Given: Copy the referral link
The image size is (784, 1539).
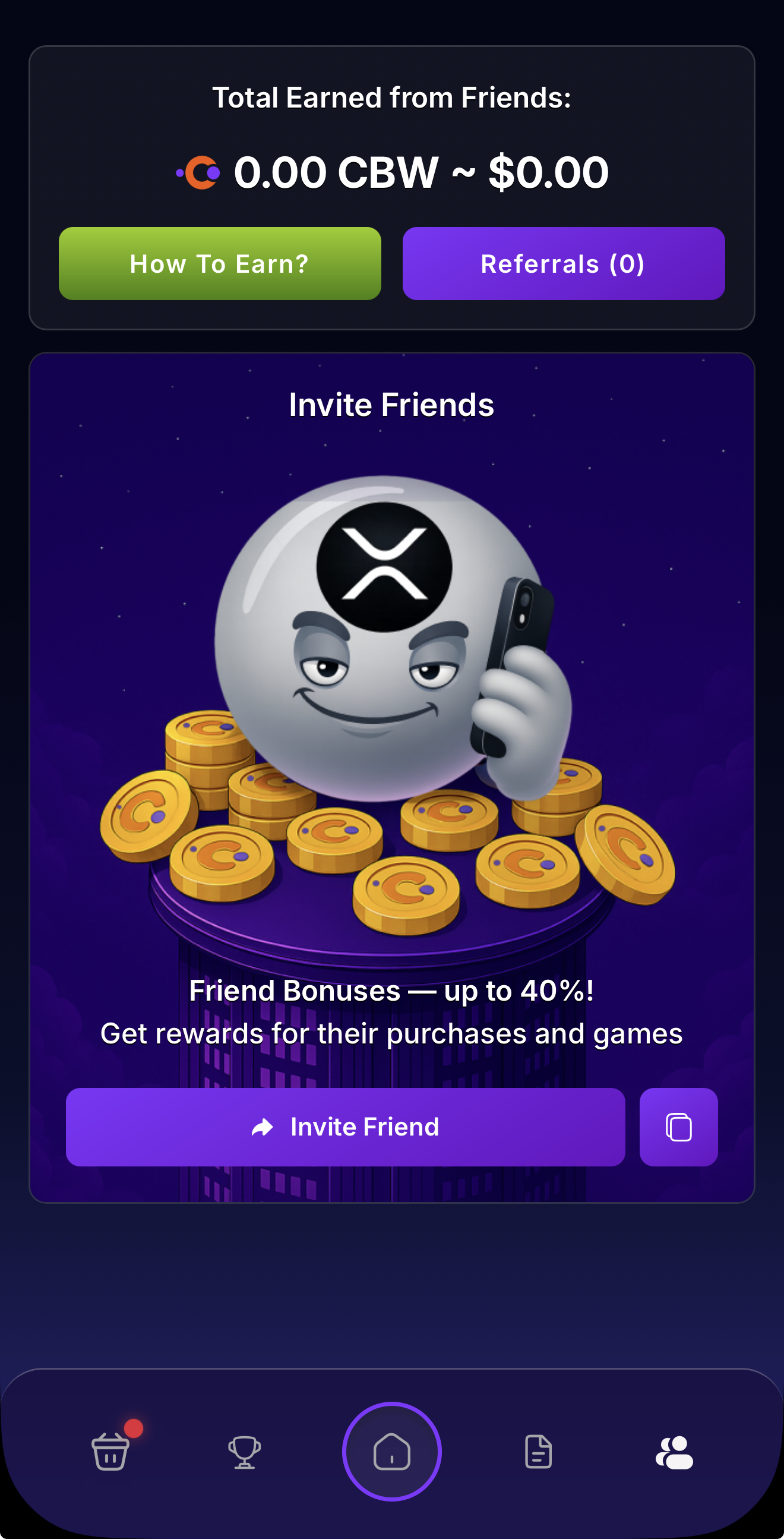Looking at the screenshot, I should coord(678,1127).
